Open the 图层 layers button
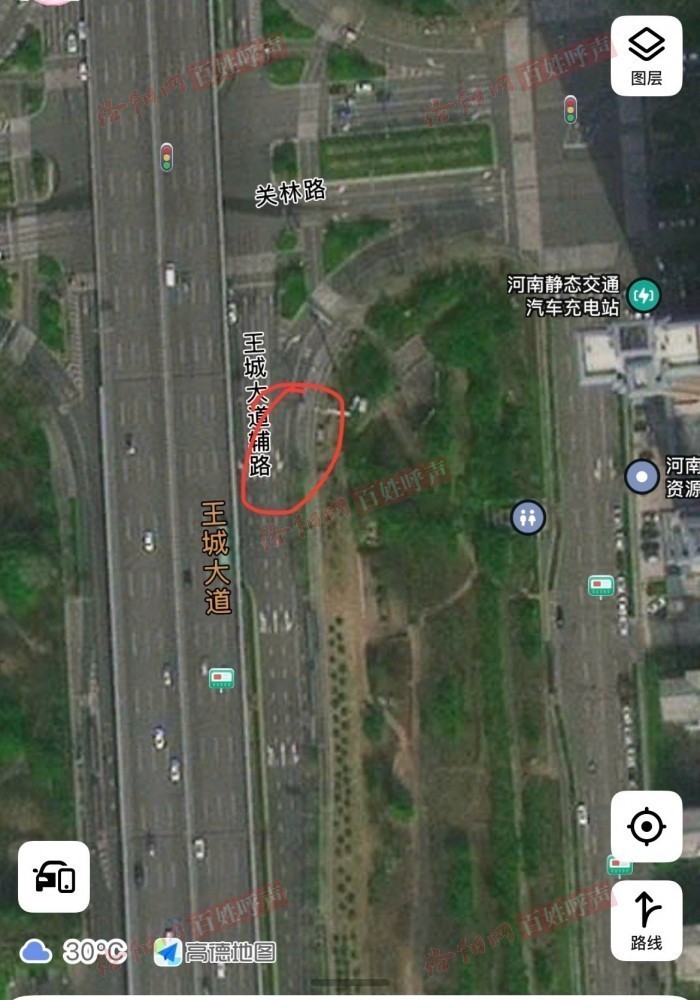Viewport: 700px width, 1000px height. pos(646,55)
